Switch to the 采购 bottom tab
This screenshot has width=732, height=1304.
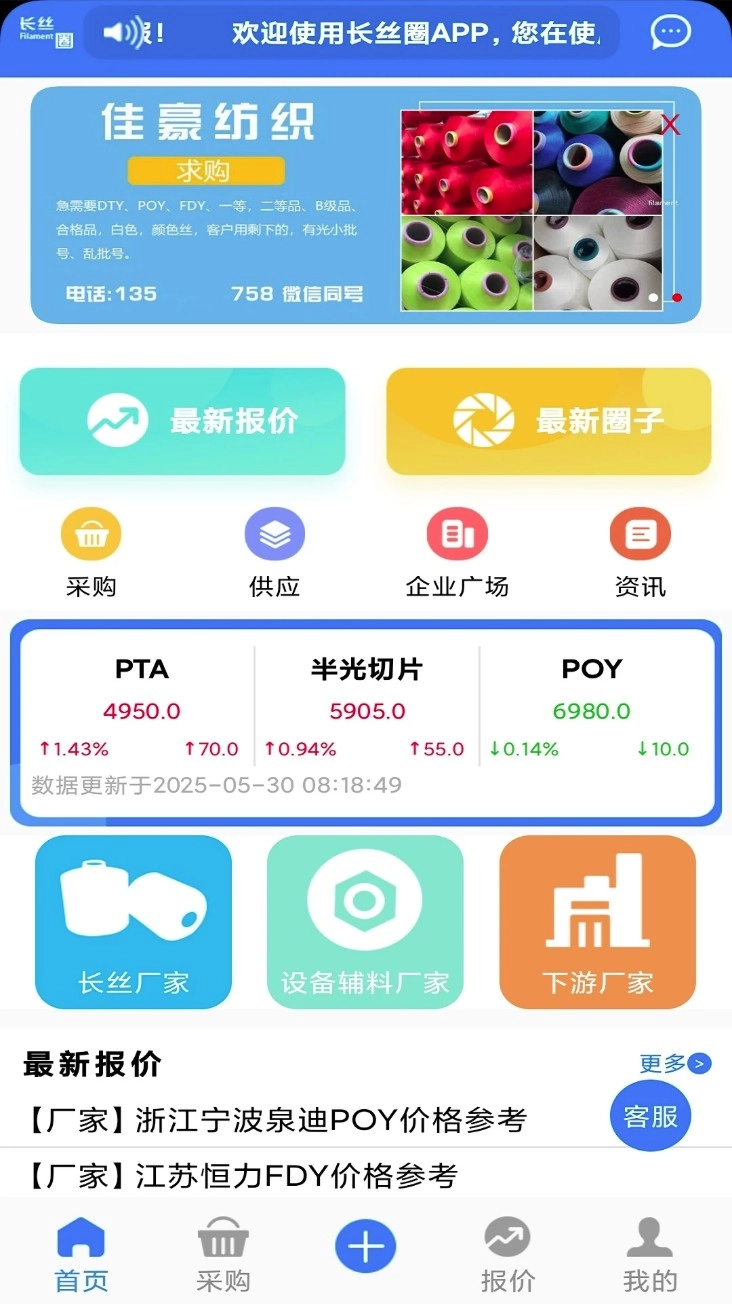coord(222,1250)
